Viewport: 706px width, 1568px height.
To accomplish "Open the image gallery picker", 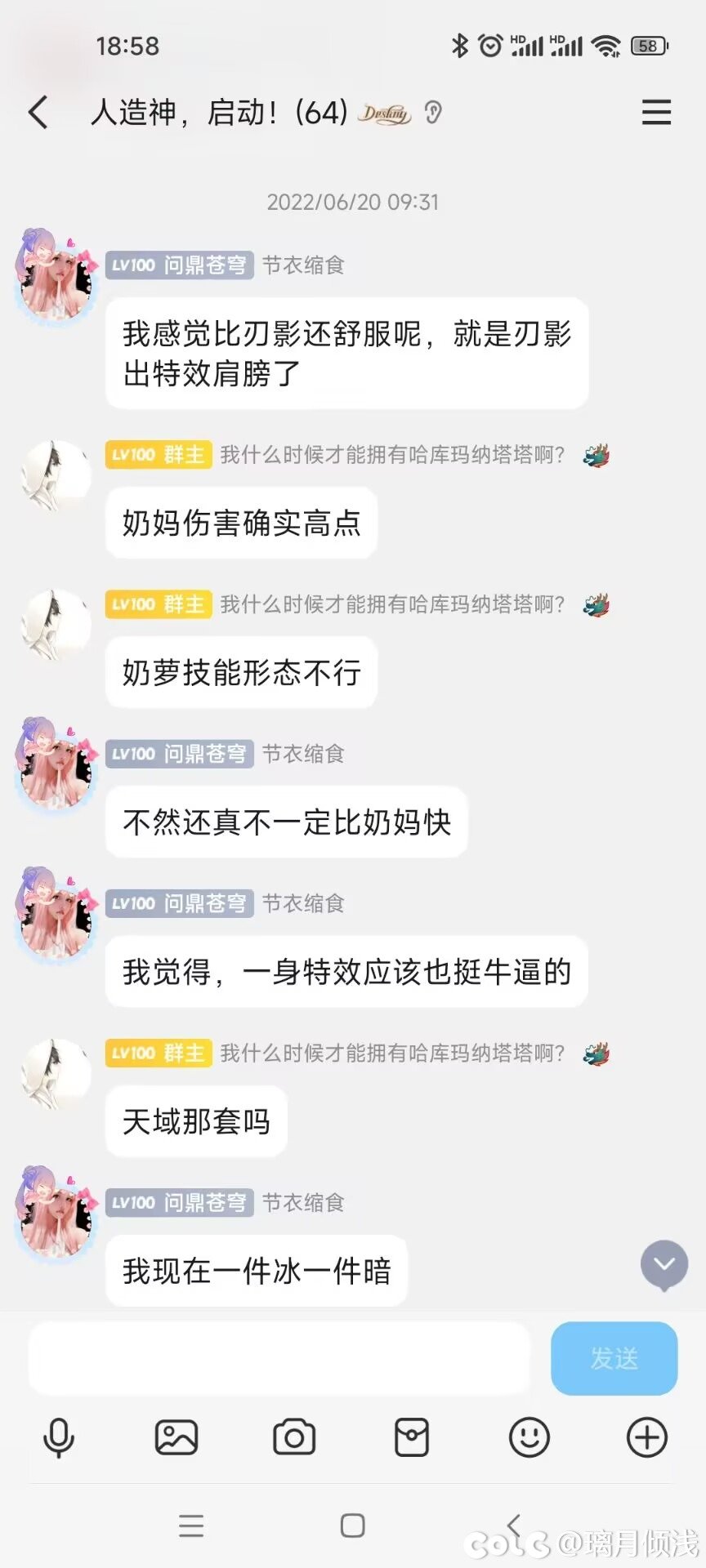I will pyautogui.click(x=176, y=1437).
